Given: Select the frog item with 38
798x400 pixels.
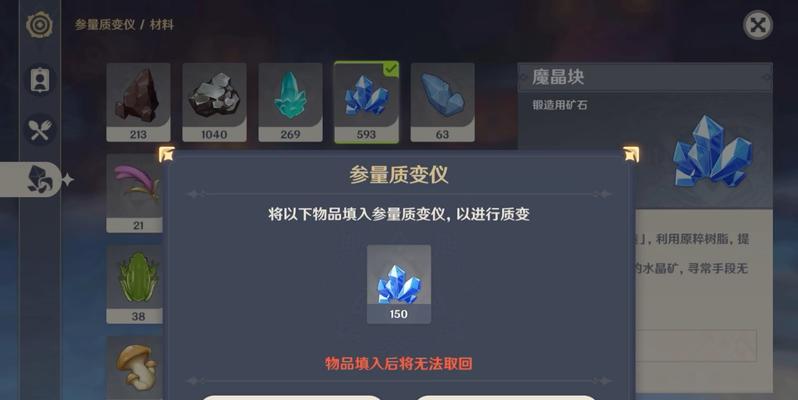Looking at the screenshot, I should (138, 283).
